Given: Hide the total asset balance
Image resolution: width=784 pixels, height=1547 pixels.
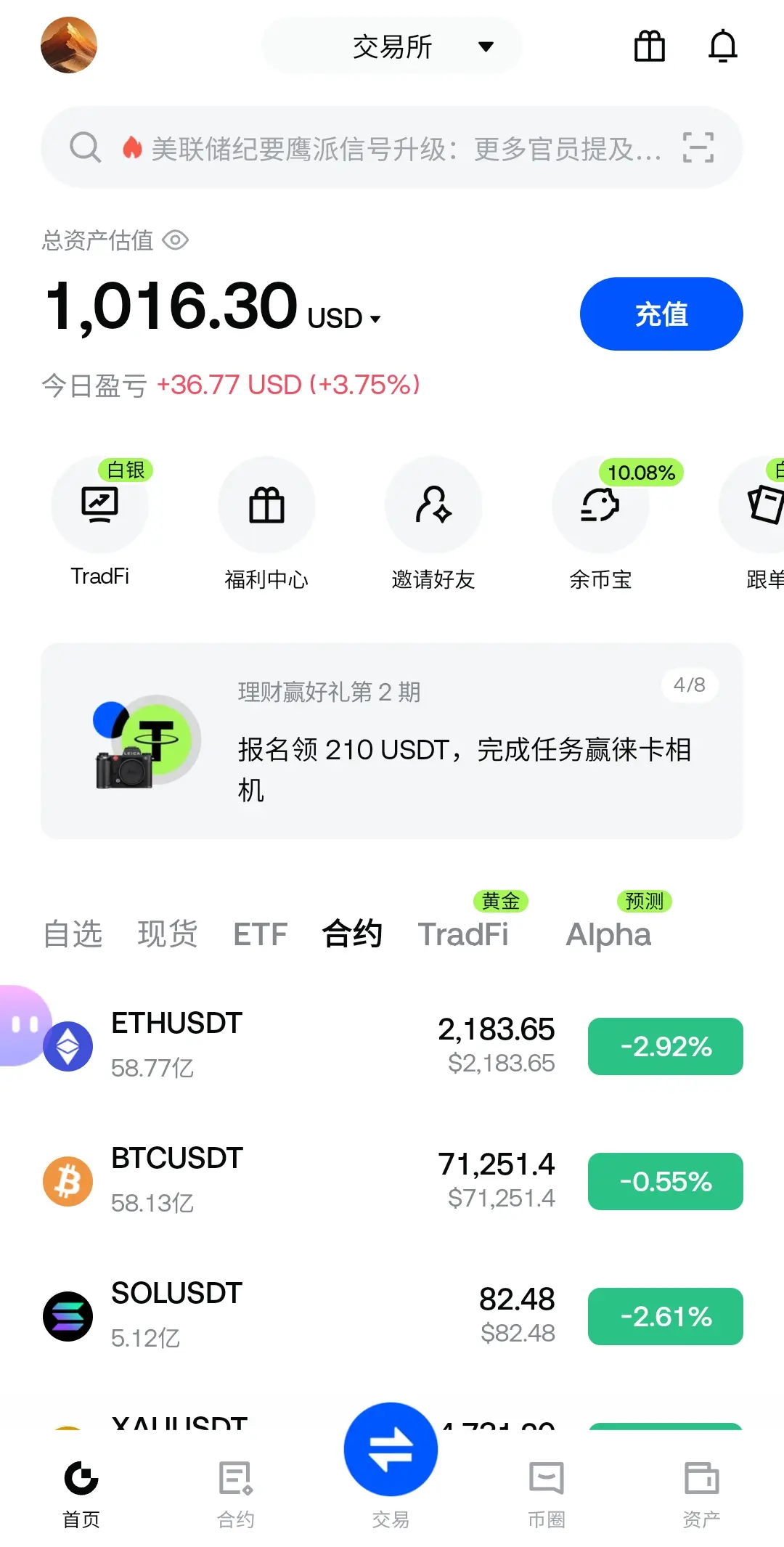Looking at the screenshot, I should 176,240.
